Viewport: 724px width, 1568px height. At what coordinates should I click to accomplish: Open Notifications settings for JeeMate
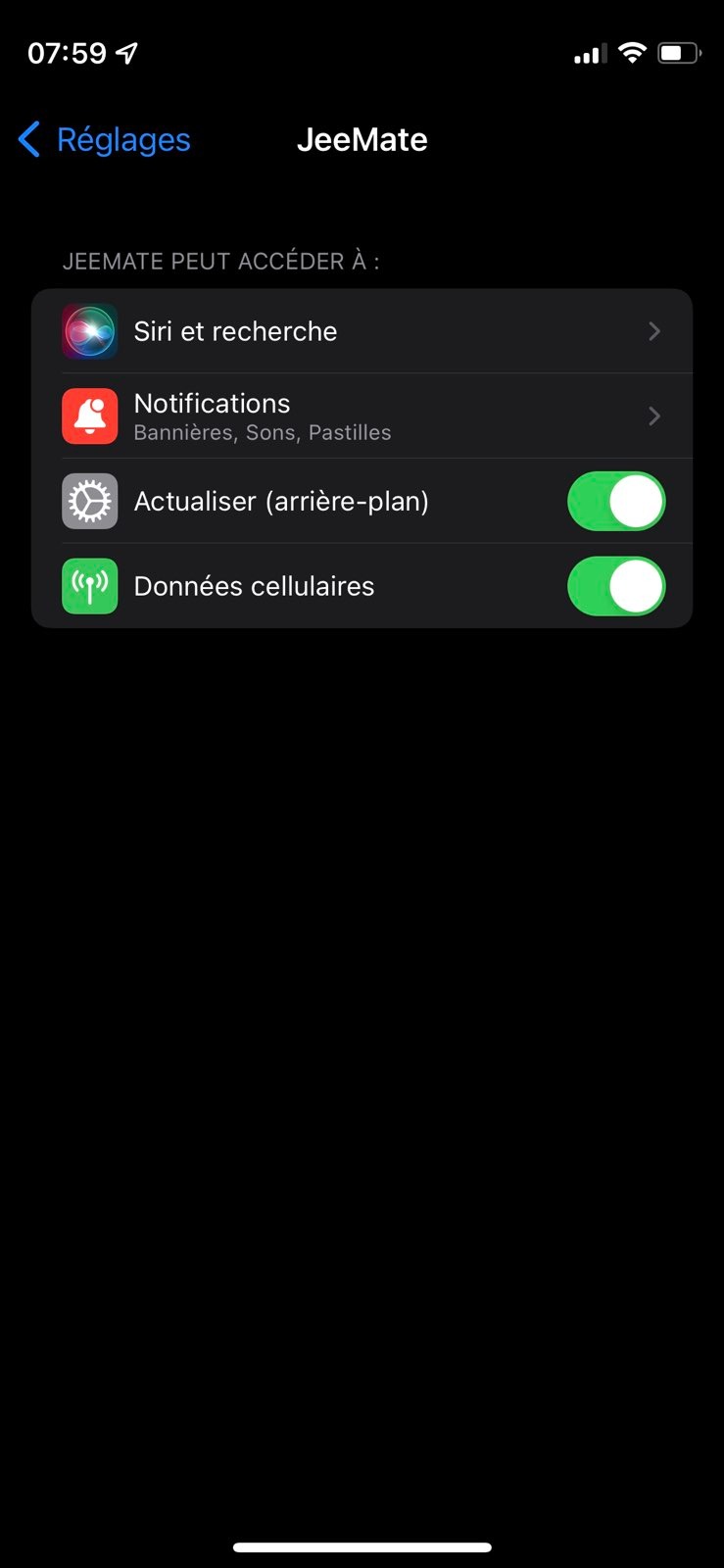(x=362, y=416)
